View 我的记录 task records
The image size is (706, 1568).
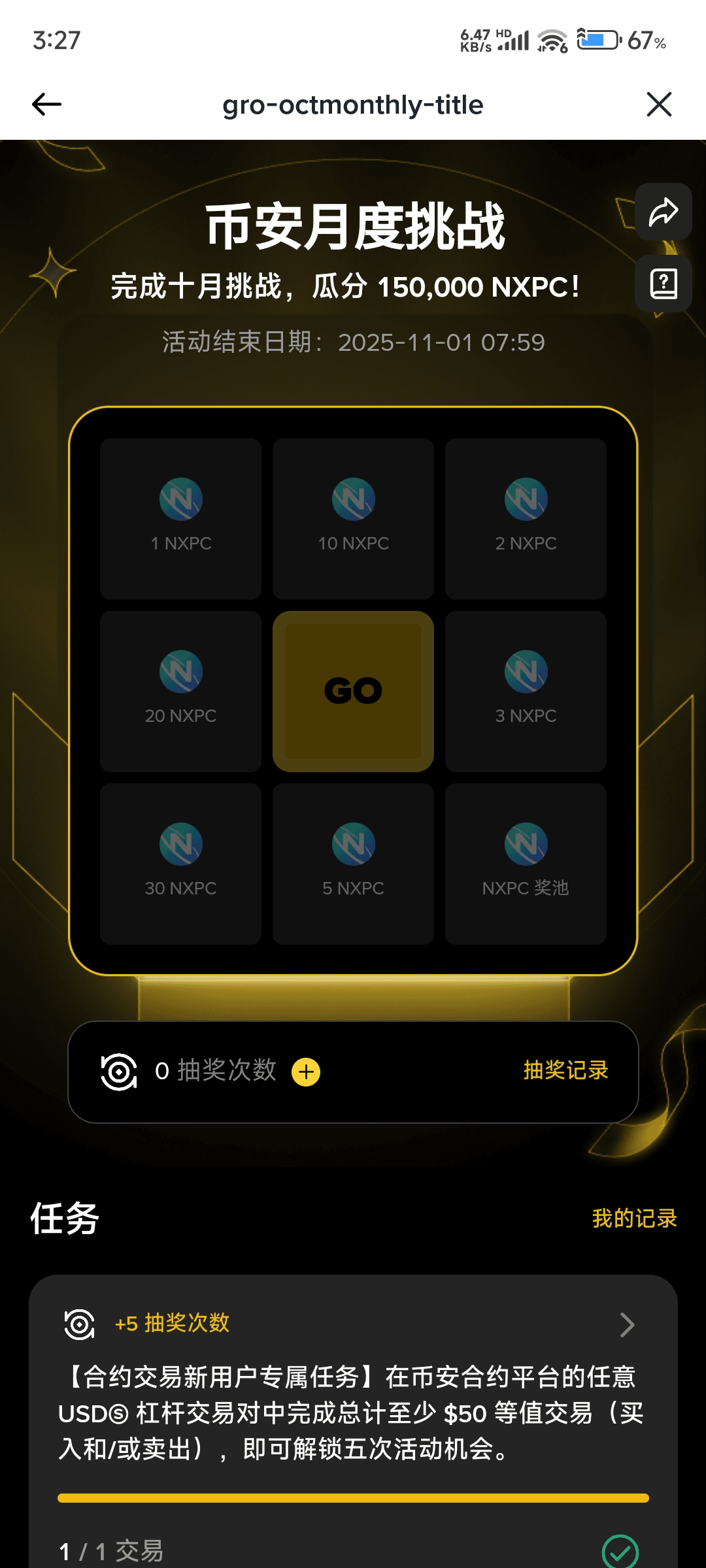point(634,1218)
